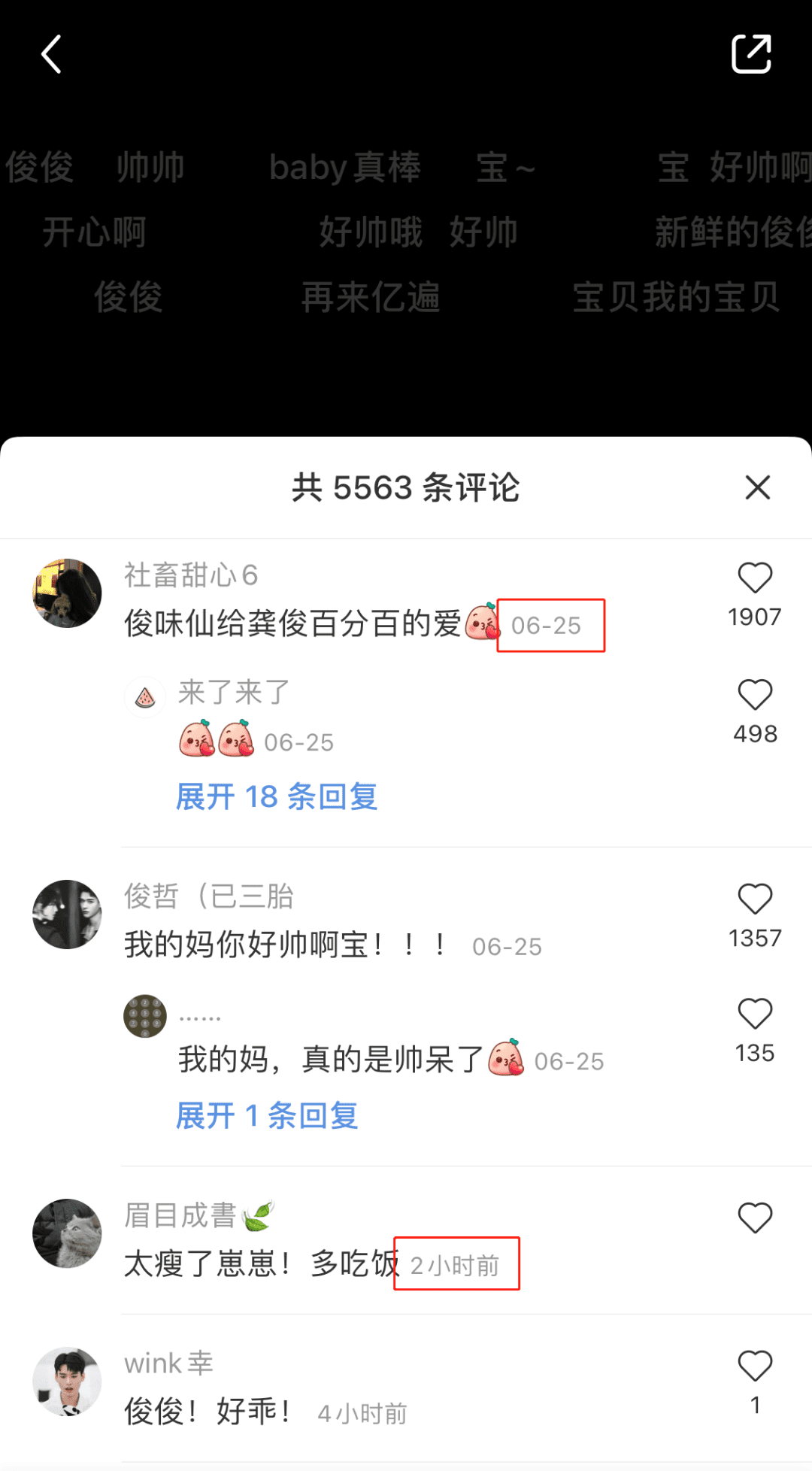Tap the comment 太瘦了崽崽！多吃饭 to reply

[x=261, y=1264]
